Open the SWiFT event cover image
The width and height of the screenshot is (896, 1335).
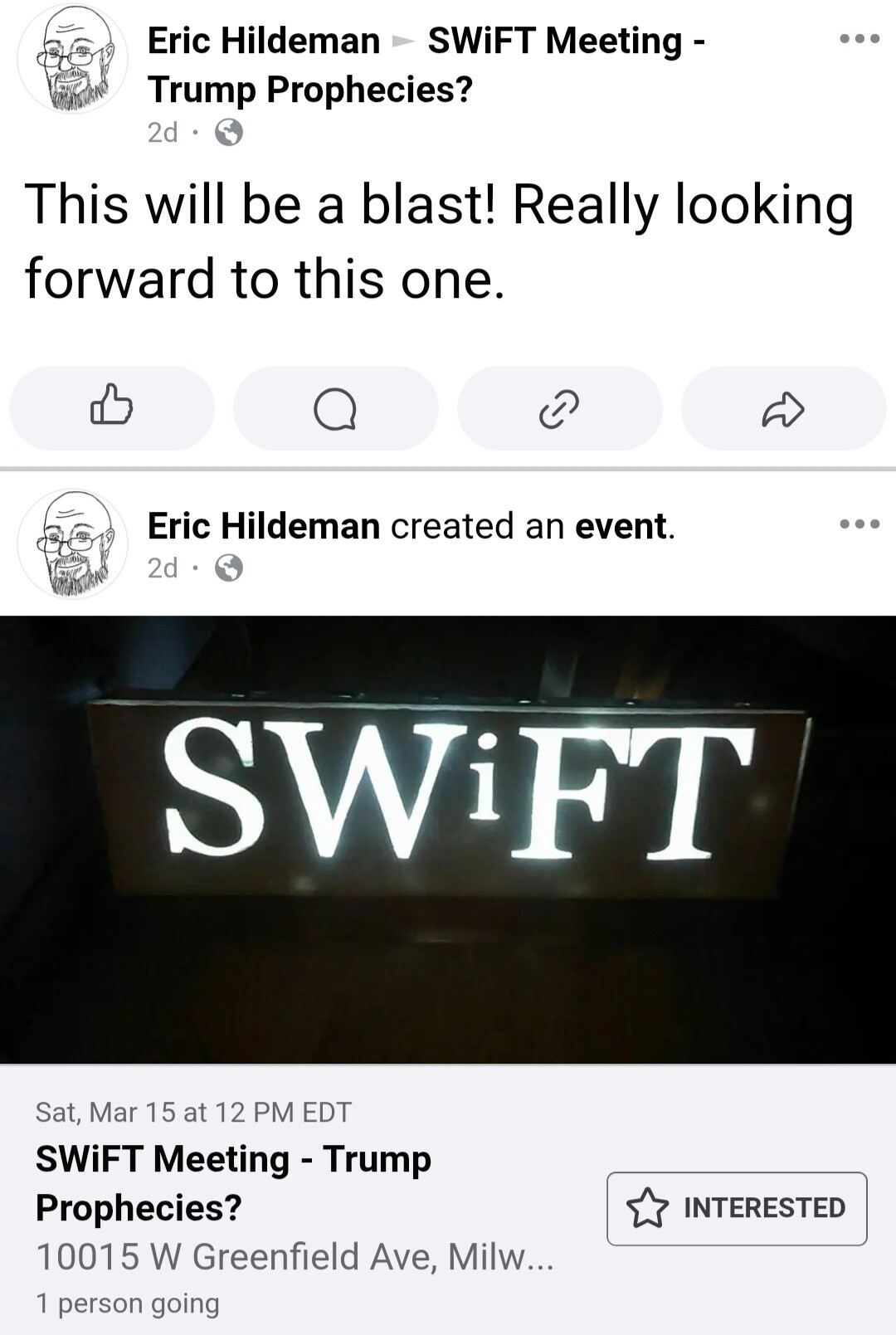point(448,838)
